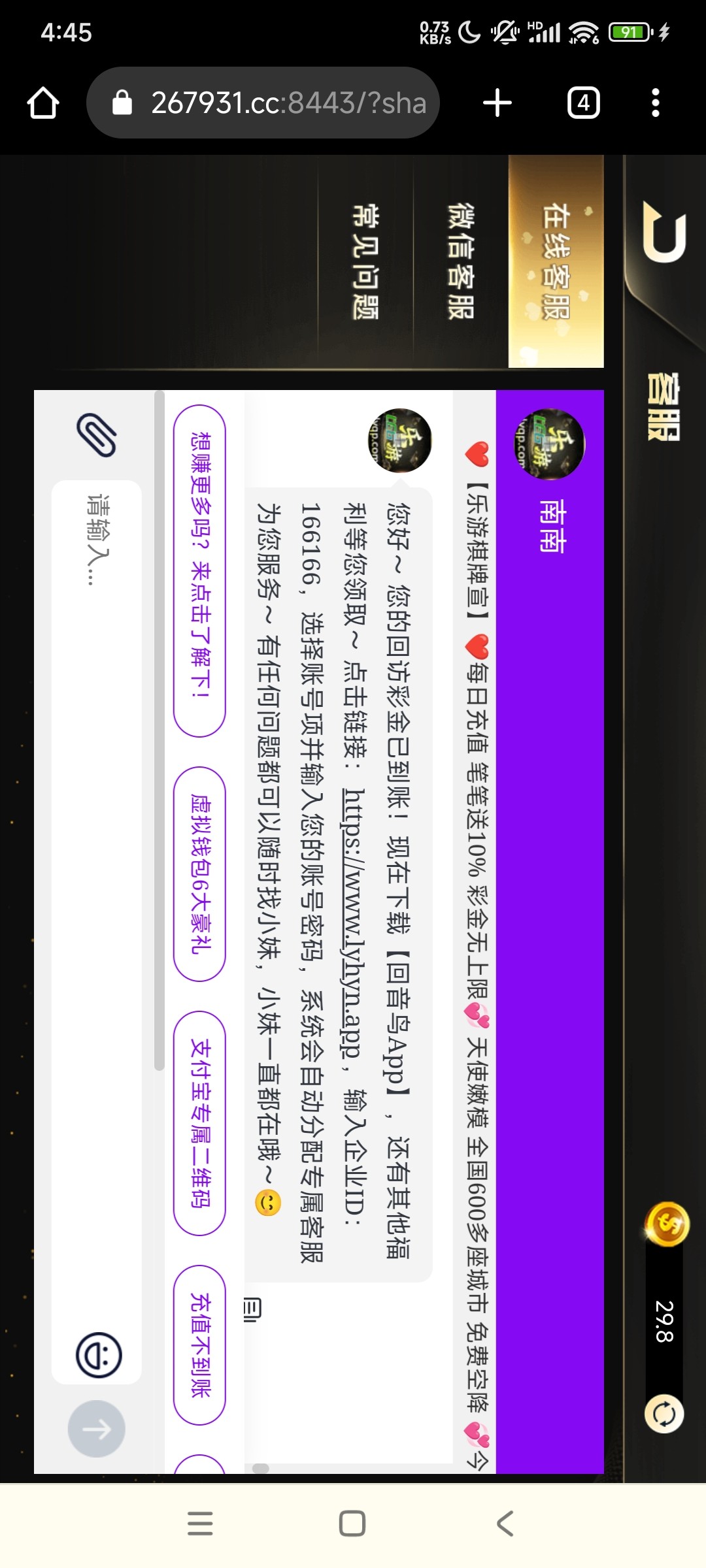Refresh the coin balance

tap(664, 1414)
